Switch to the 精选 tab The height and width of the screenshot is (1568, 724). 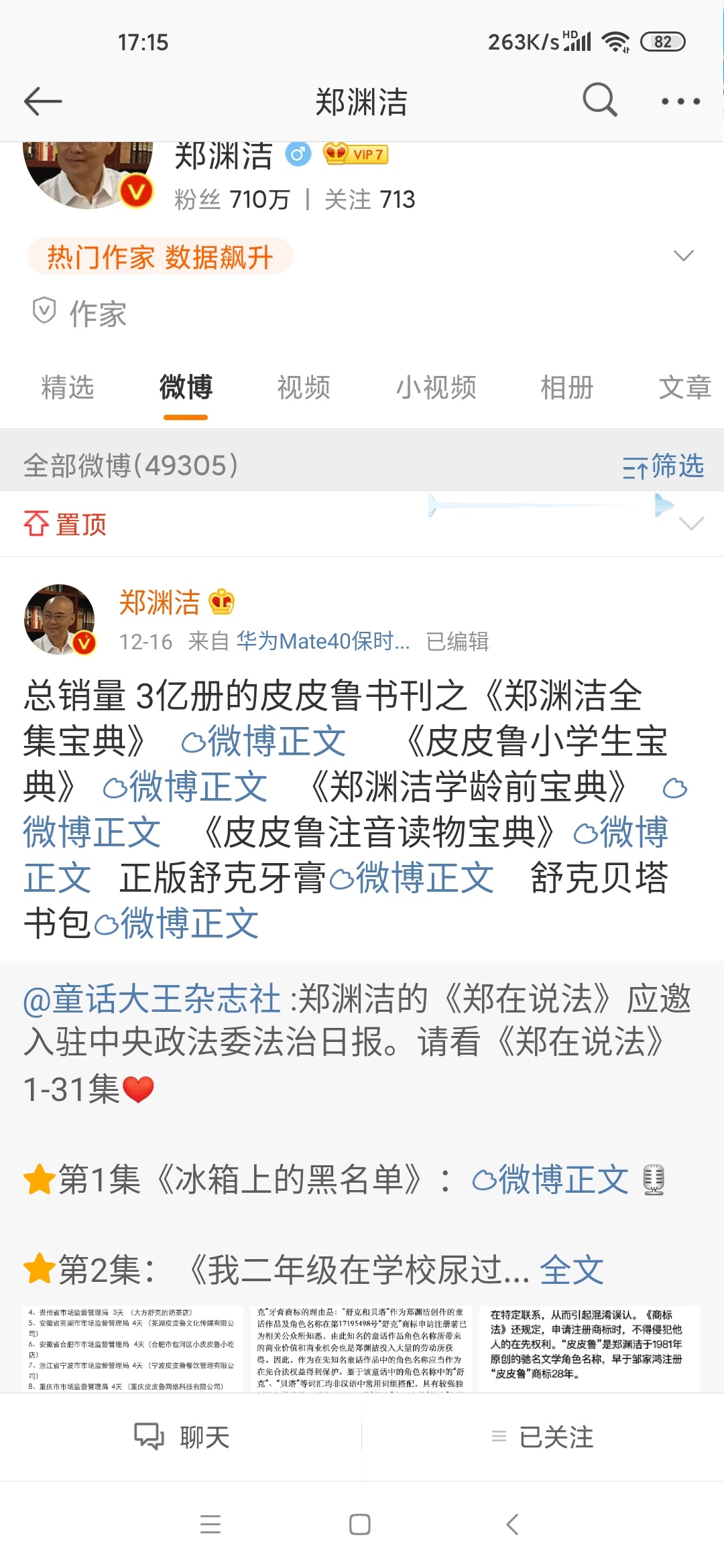[68, 387]
